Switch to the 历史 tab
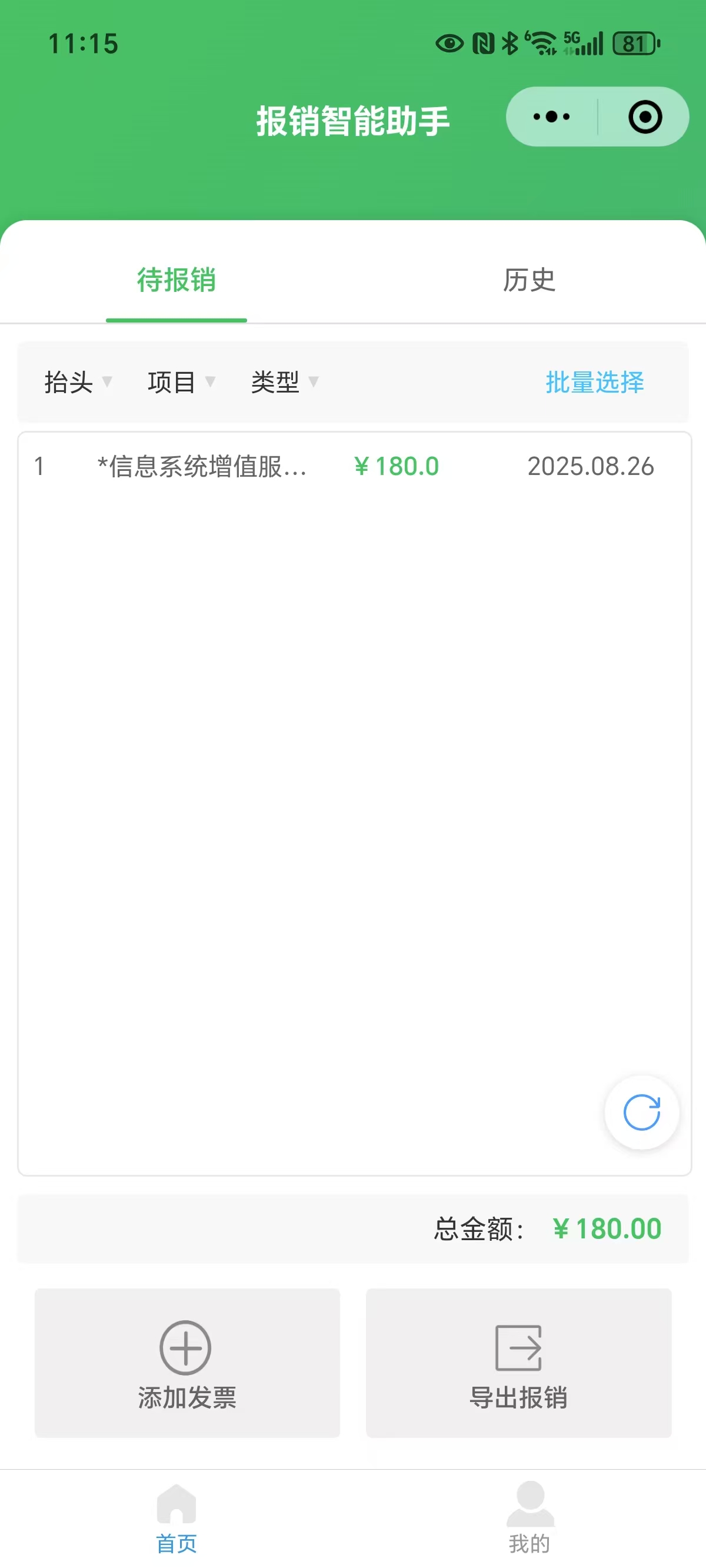The image size is (706, 1568). coord(529,280)
